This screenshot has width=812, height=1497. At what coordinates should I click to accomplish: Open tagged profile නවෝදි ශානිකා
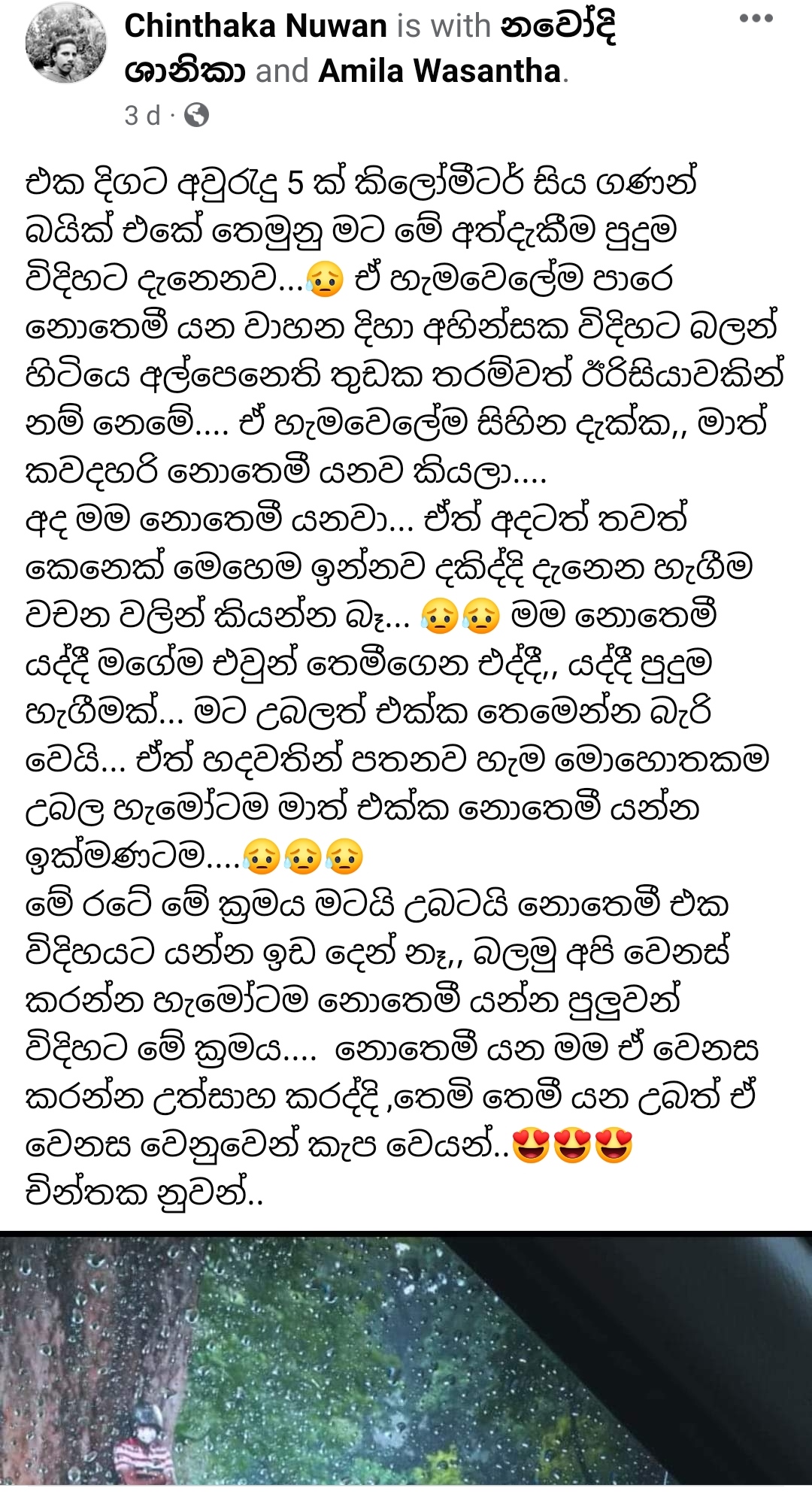pos(371,49)
